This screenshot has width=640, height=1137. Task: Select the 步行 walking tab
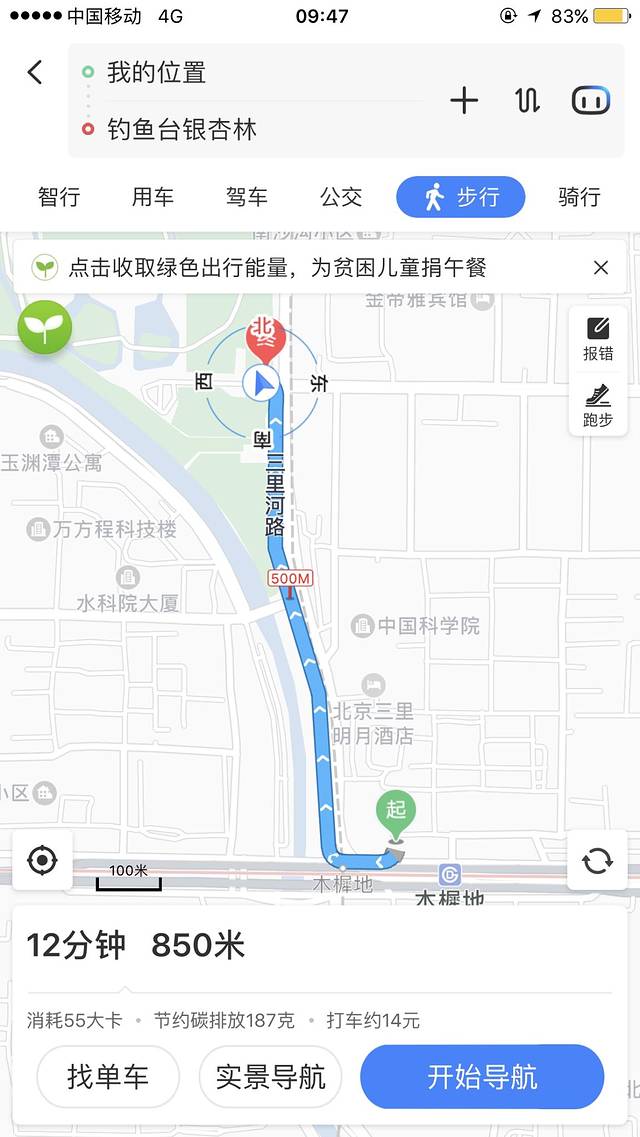(x=461, y=197)
